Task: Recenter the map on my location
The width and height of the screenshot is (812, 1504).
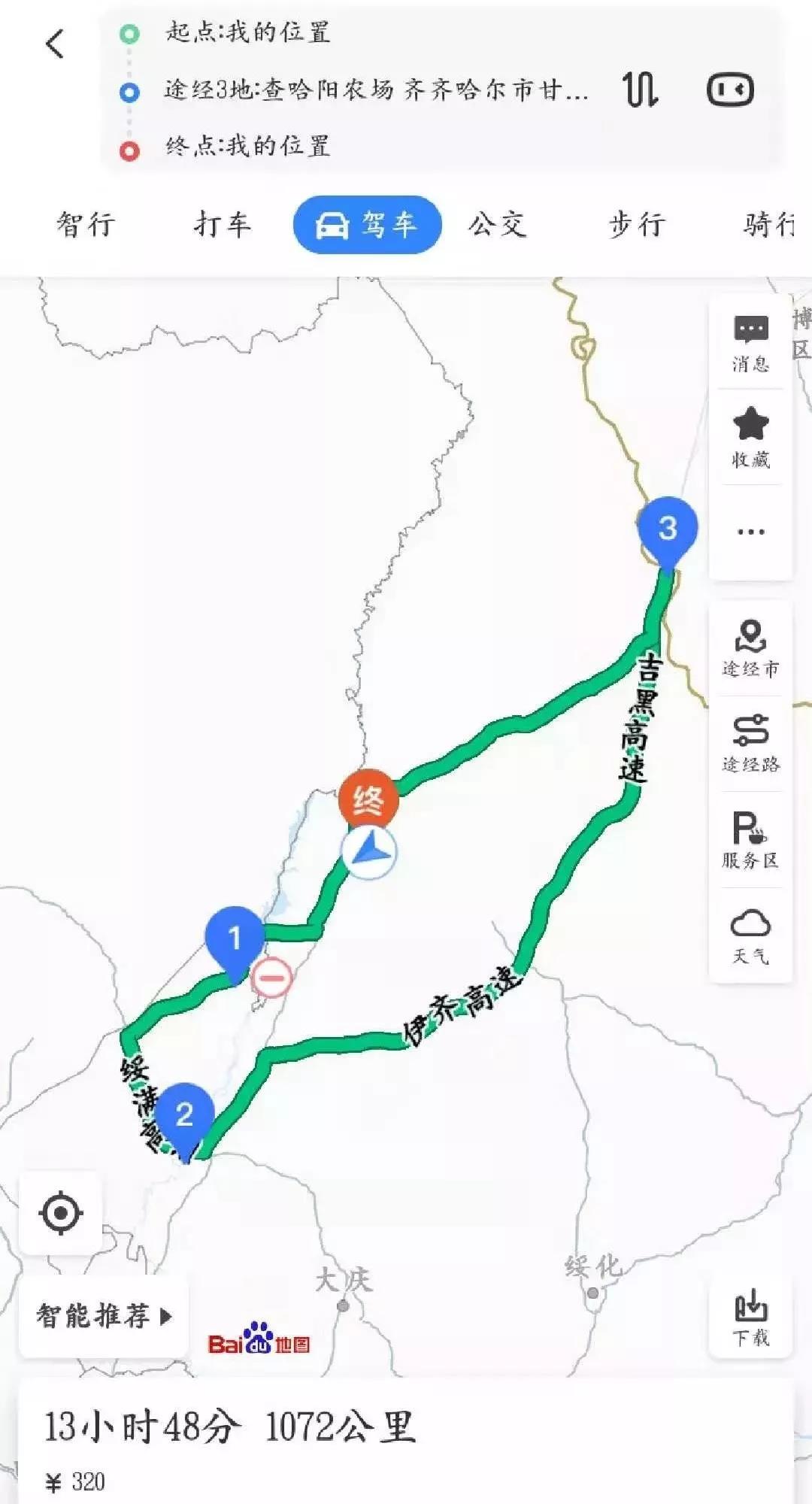Action: click(61, 1213)
